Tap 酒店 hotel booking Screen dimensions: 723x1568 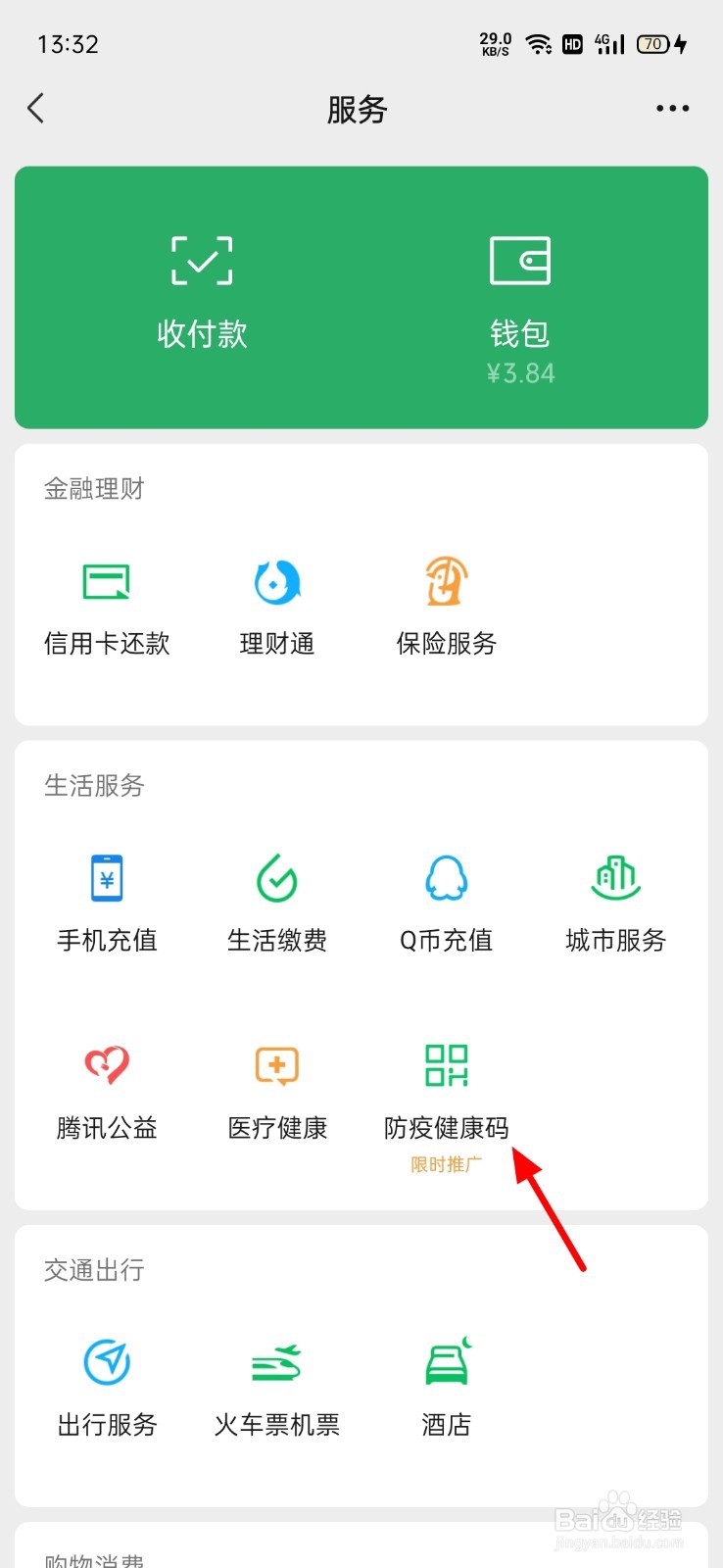tap(447, 1388)
